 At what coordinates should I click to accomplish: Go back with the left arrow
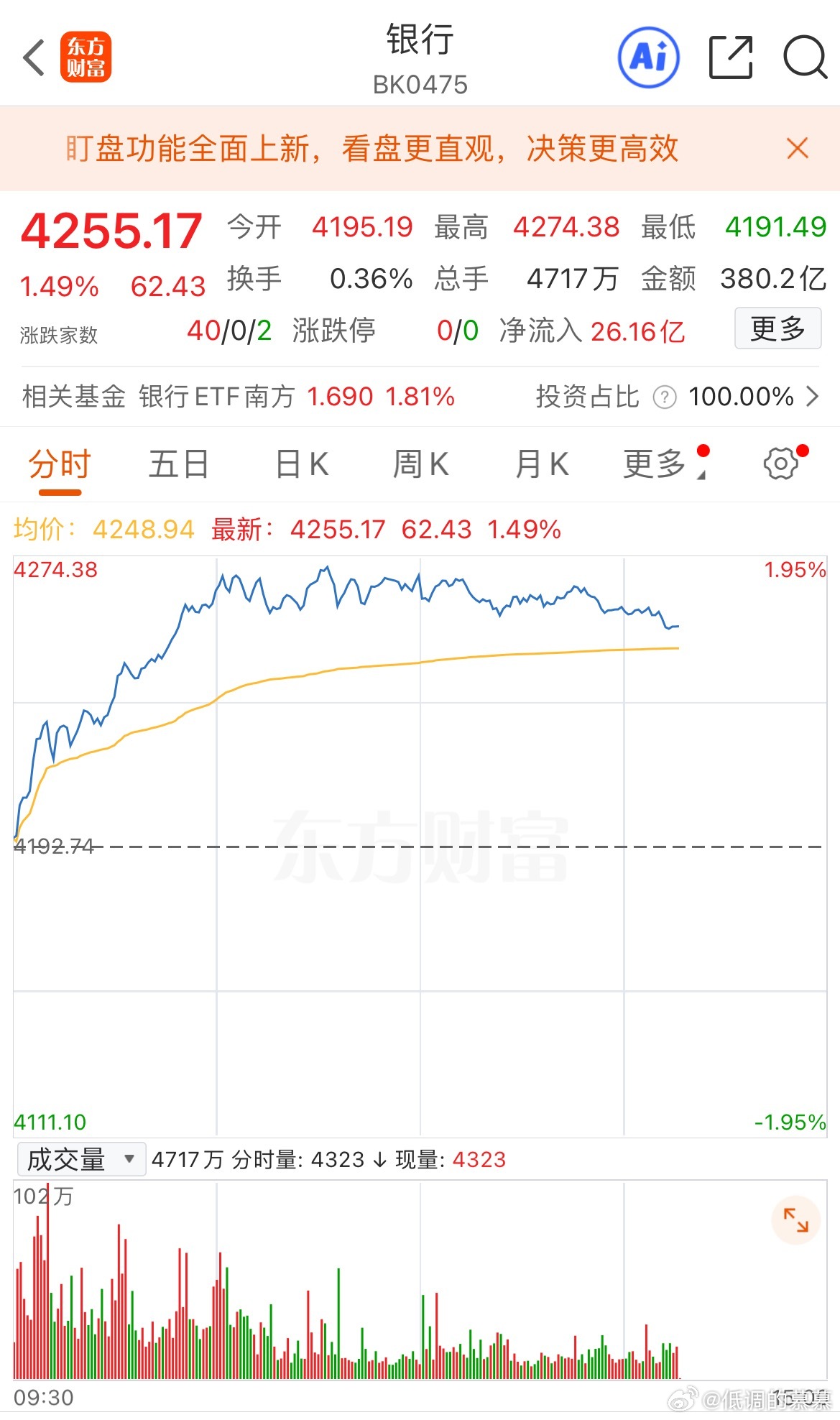tap(33, 57)
